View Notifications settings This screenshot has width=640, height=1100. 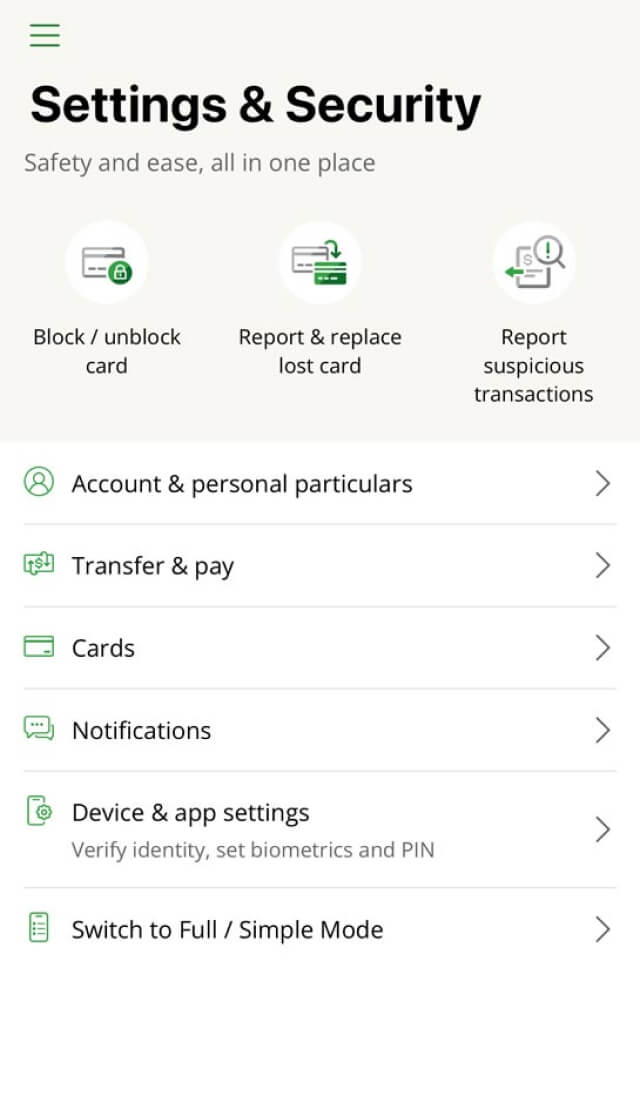tap(320, 730)
